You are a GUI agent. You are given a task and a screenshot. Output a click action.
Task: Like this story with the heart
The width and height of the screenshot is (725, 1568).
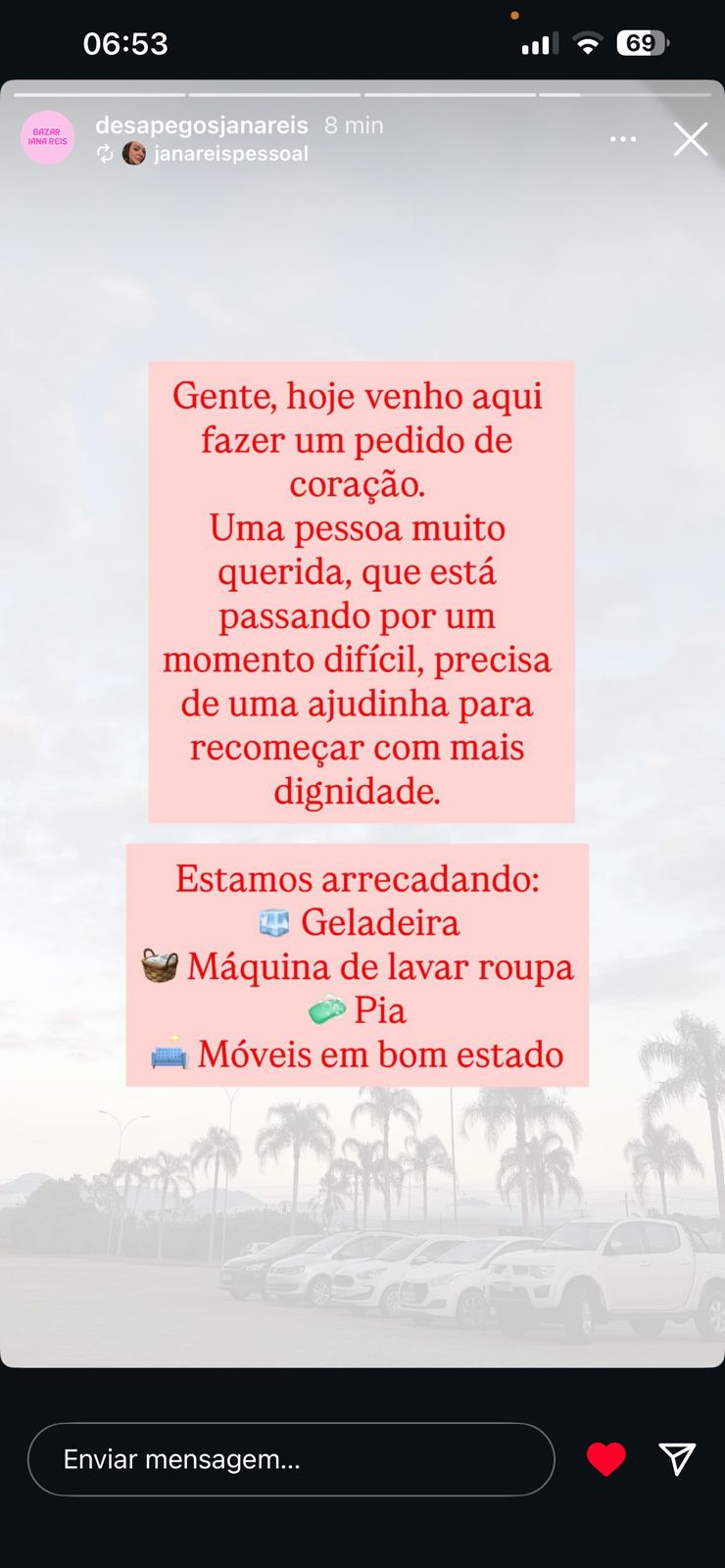(x=605, y=1459)
